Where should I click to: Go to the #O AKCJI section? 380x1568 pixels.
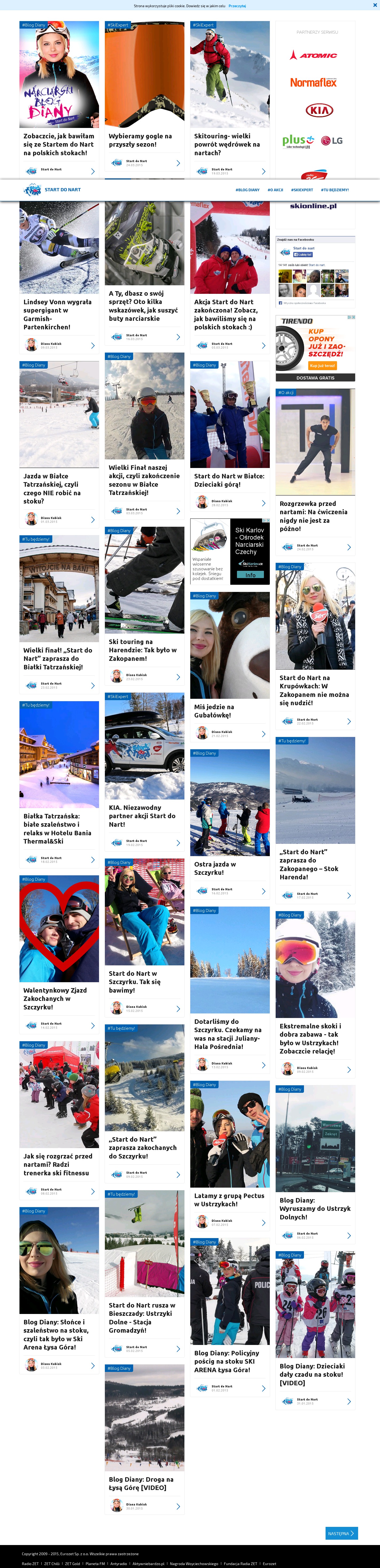[x=275, y=190]
